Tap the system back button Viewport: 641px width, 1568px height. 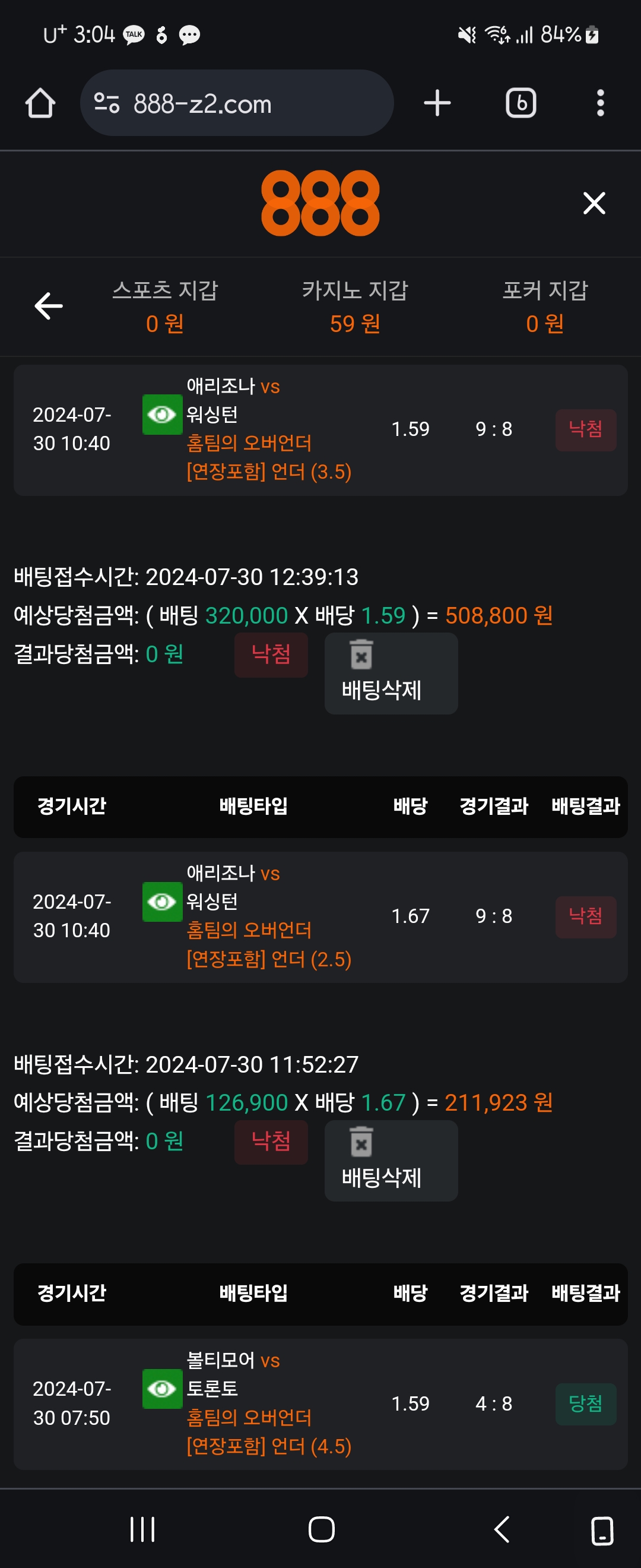pyautogui.click(x=501, y=1529)
